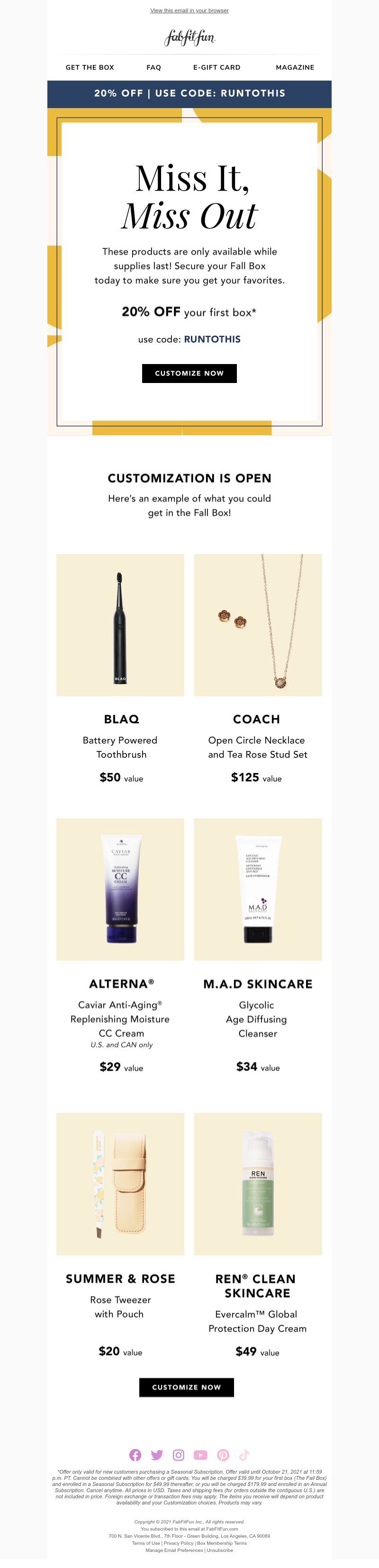The width and height of the screenshot is (379, 1568).
Task: Open the ALTERNA CC Cream product image
Action: pyautogui.click(x=120, y=889)
